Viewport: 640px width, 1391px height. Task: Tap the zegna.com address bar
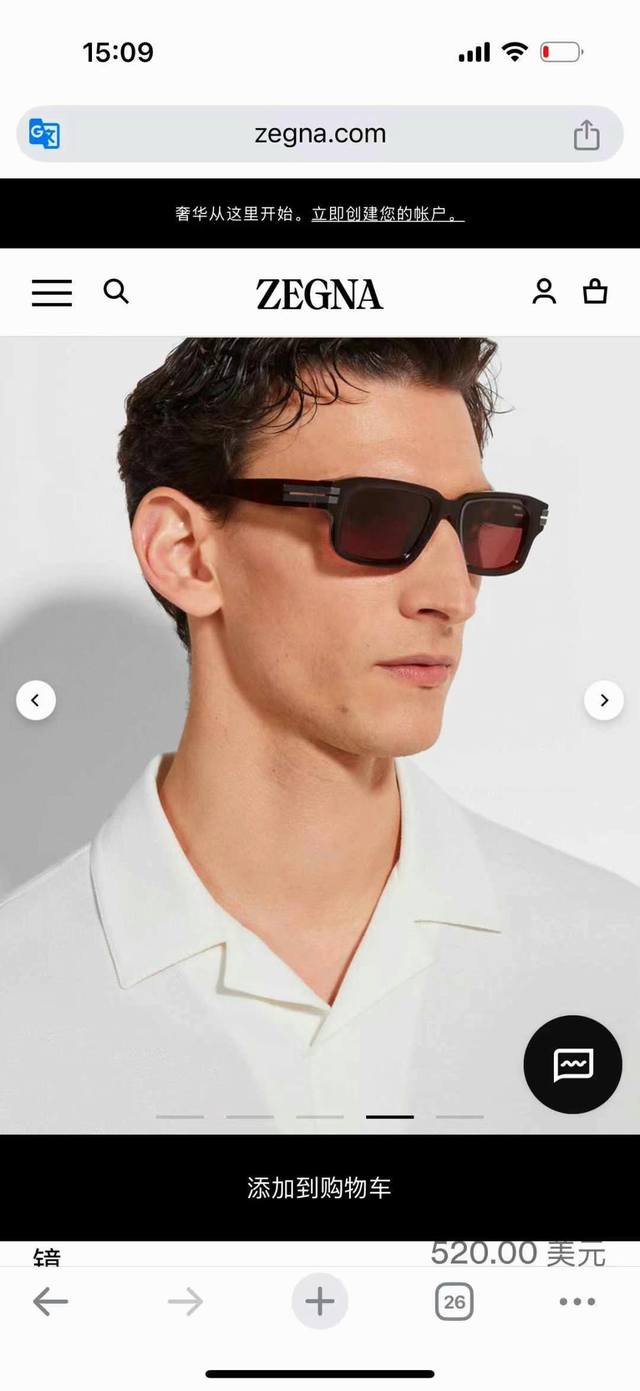320,134
